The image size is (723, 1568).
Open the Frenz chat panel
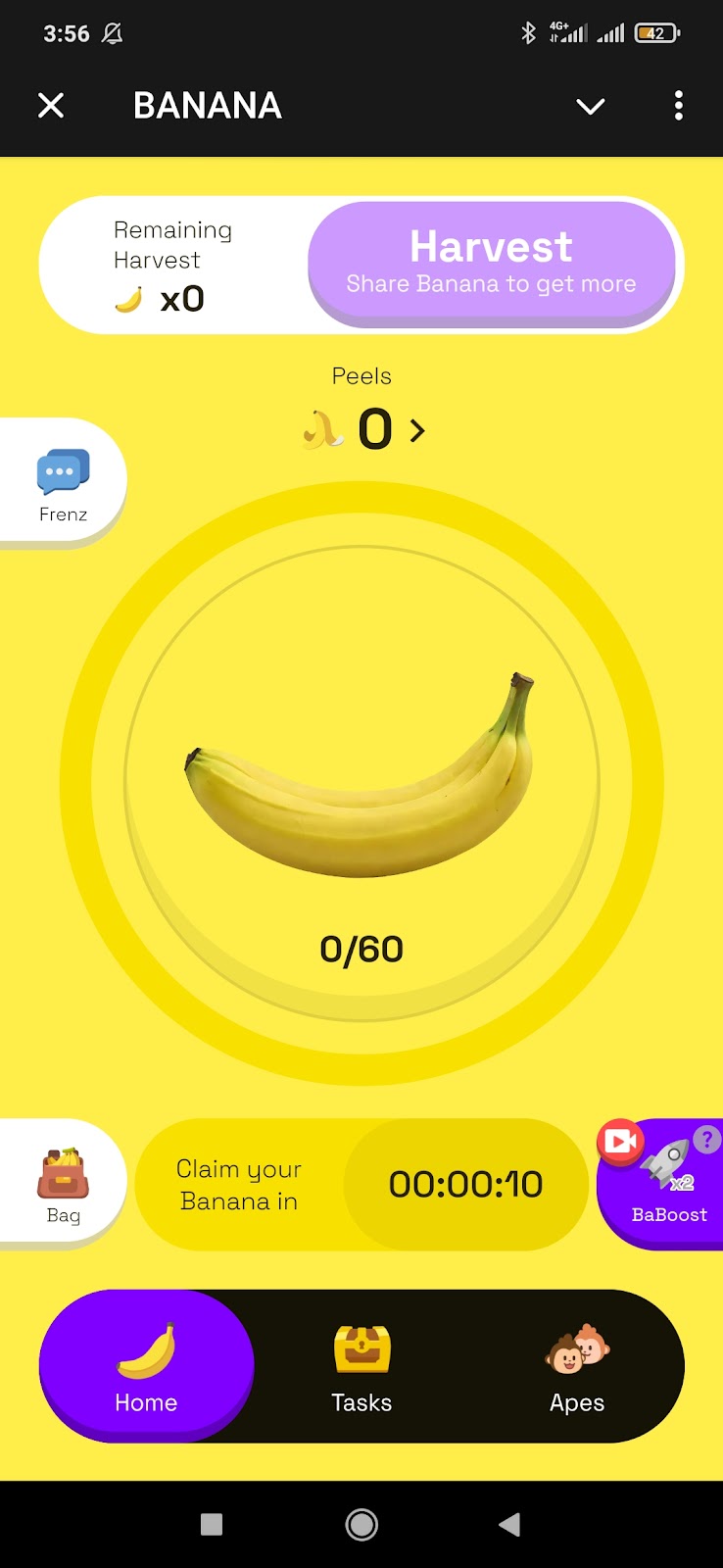[63, 484]
